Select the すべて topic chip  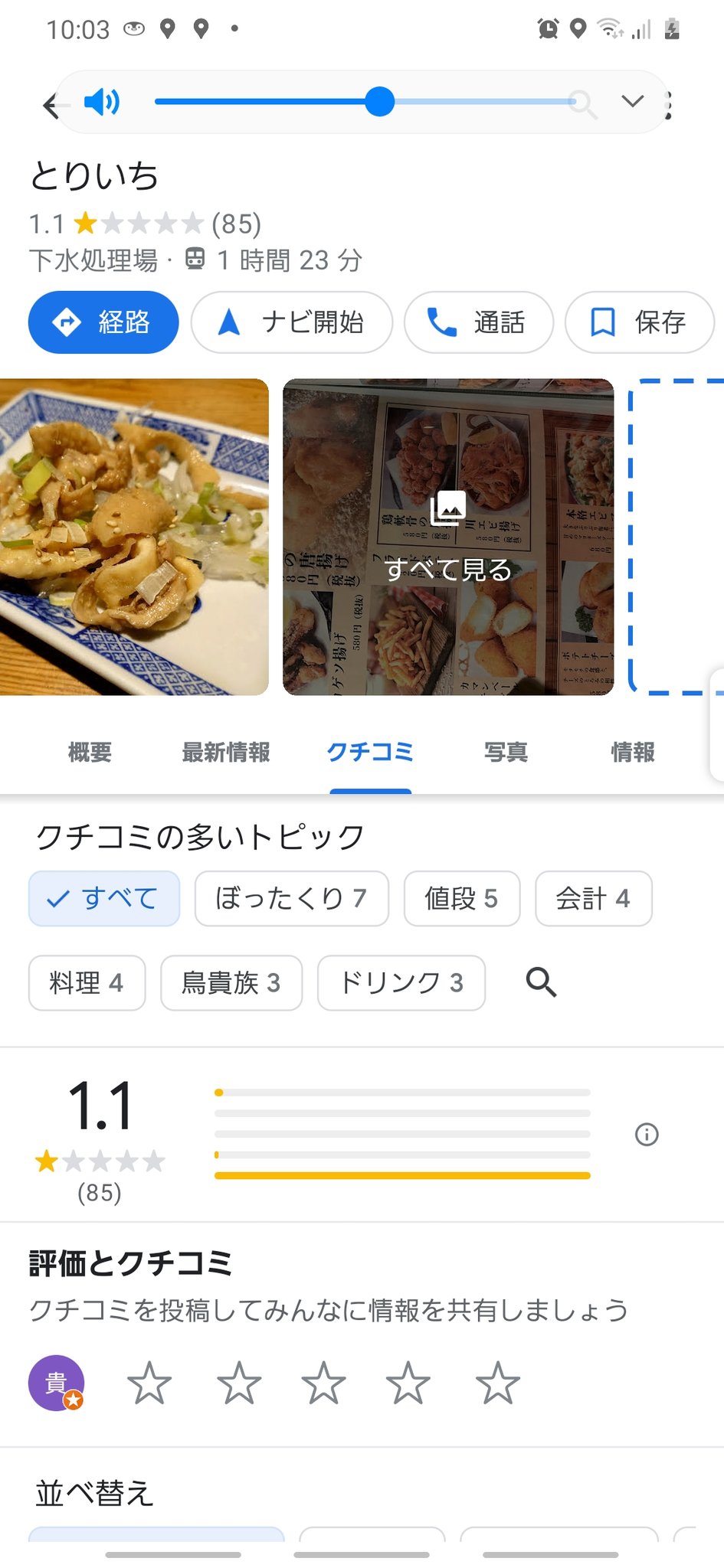pyautogui.click(x=104, y=898)
